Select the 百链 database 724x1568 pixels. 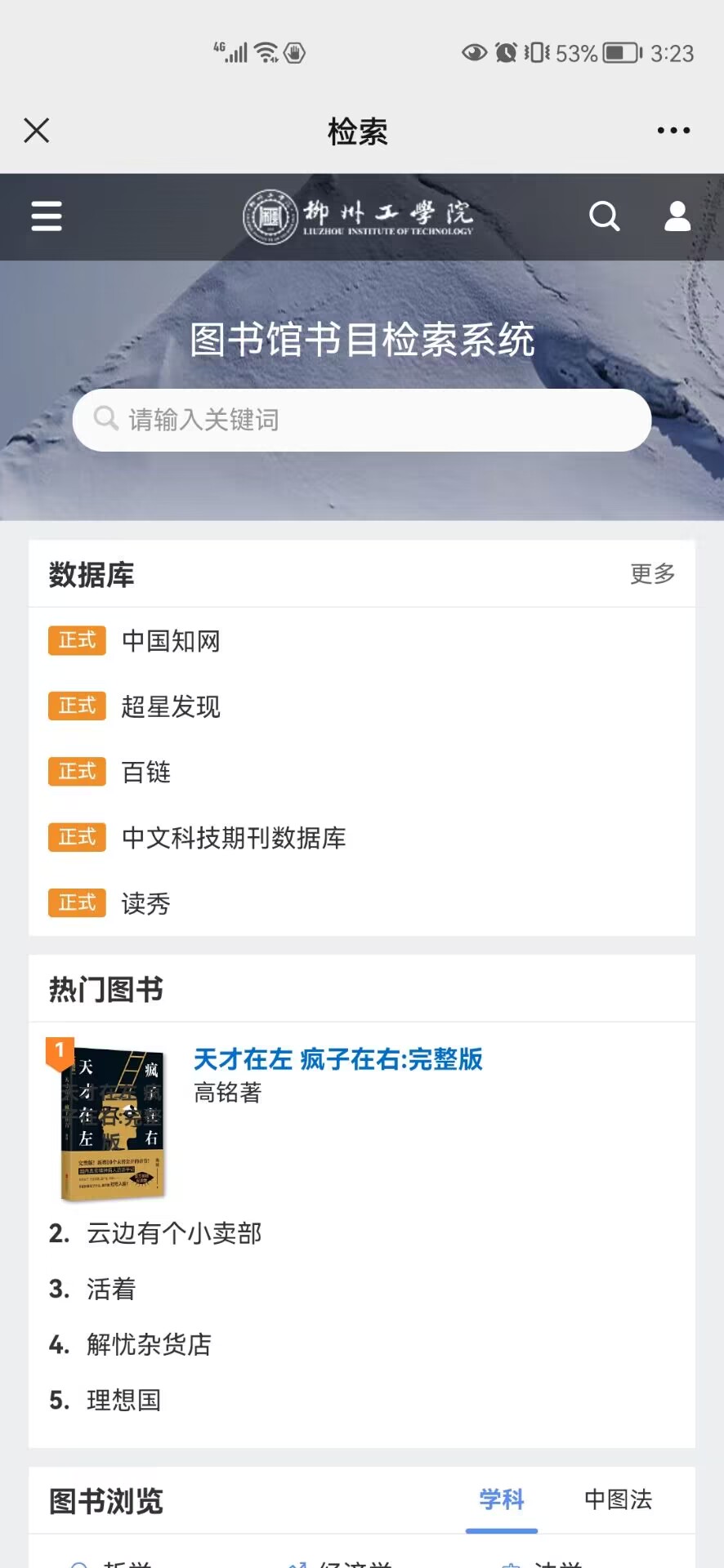click(146, 772)
